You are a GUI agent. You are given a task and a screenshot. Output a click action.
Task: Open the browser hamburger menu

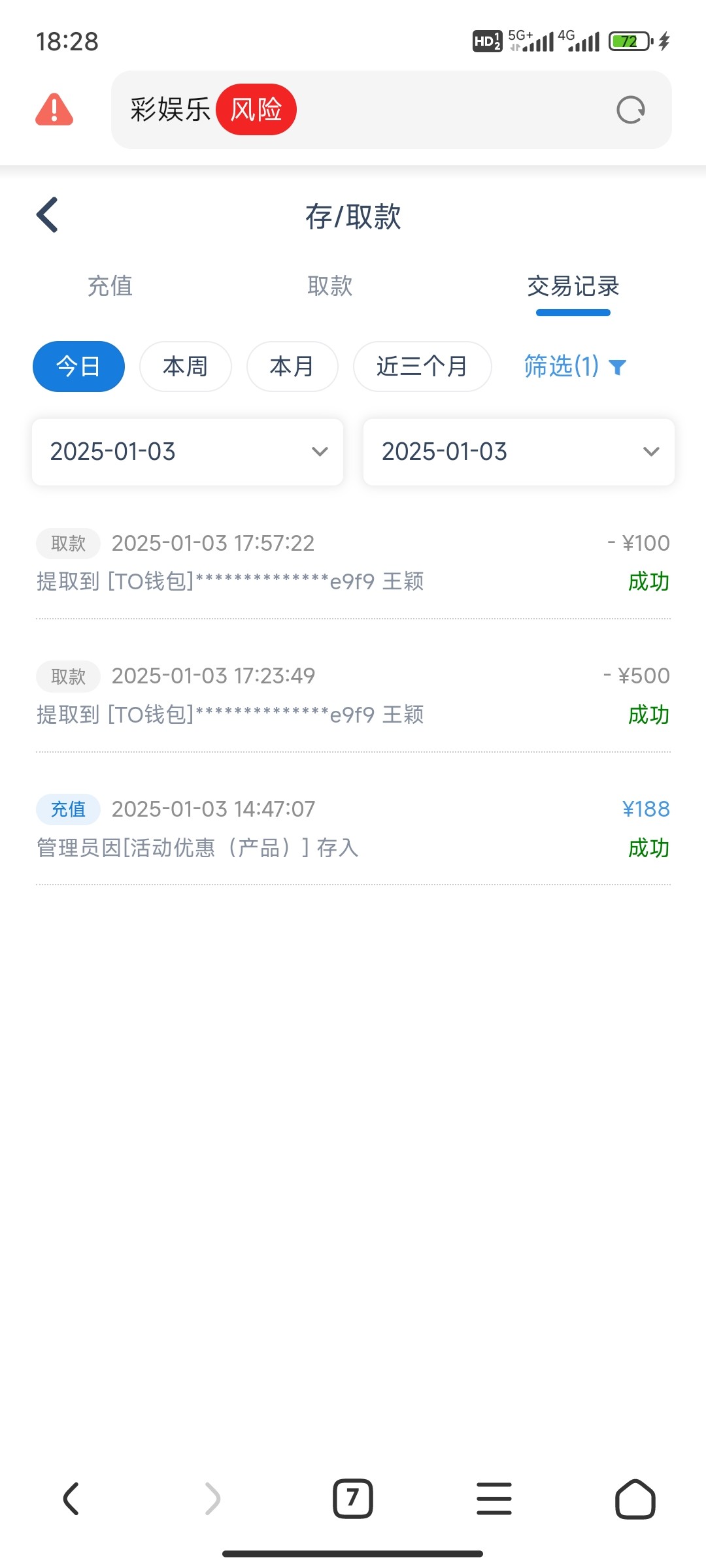[494, 1499]
